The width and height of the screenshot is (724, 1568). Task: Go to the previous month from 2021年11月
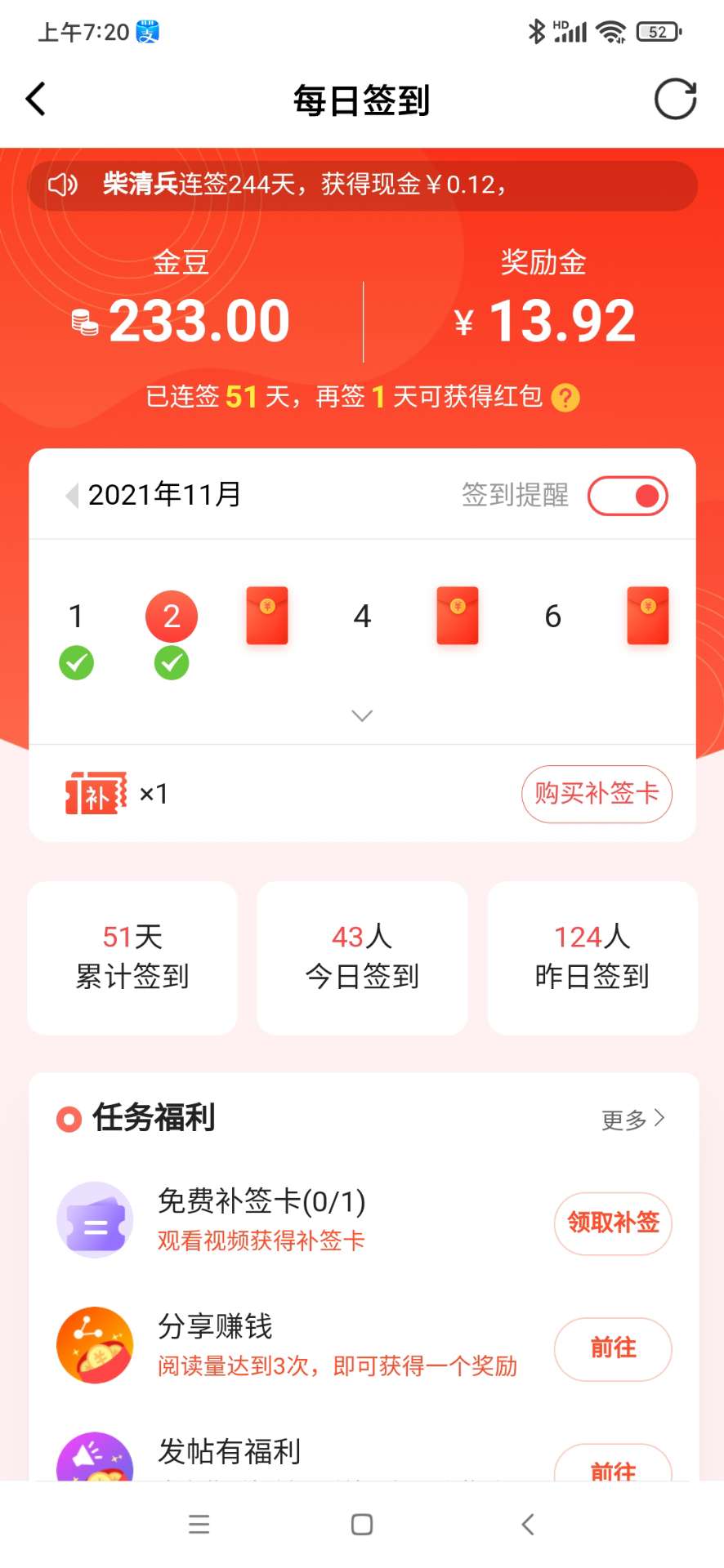(72, 495)
